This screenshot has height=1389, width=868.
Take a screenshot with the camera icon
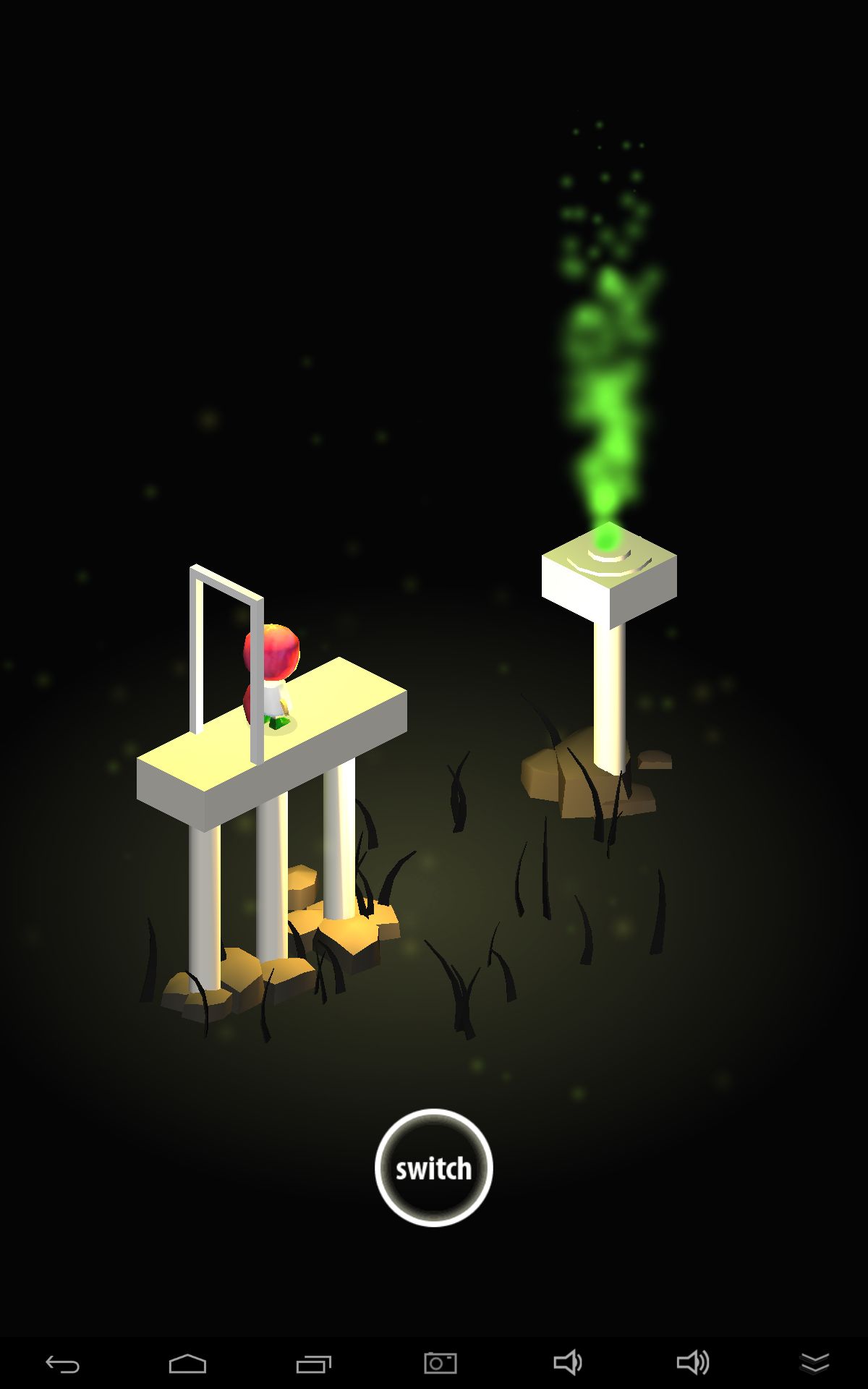(440, 1363)
